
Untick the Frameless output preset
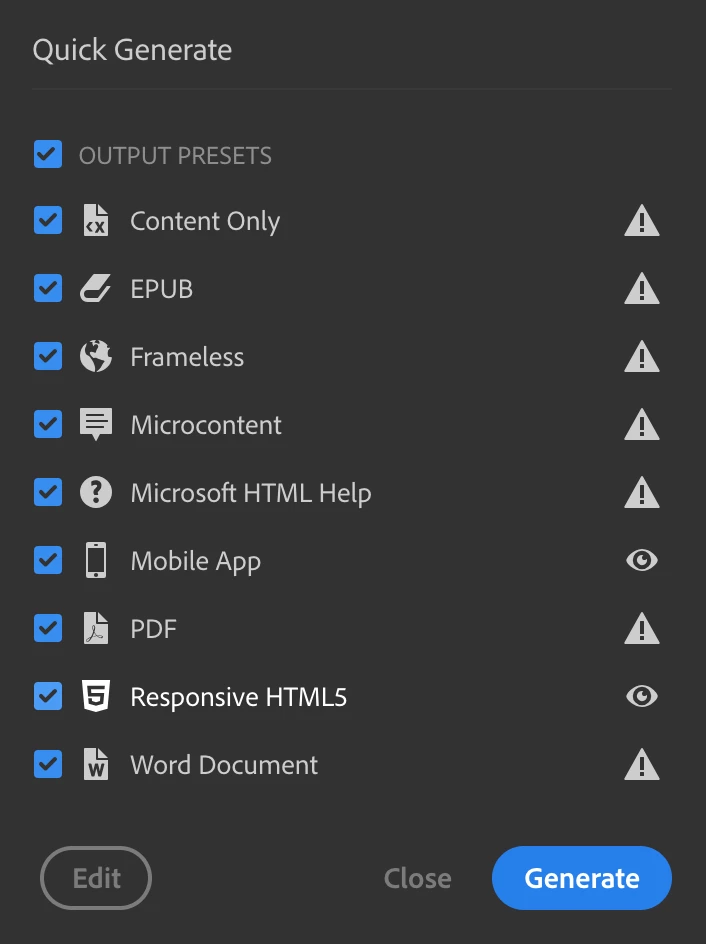point(48,357)
